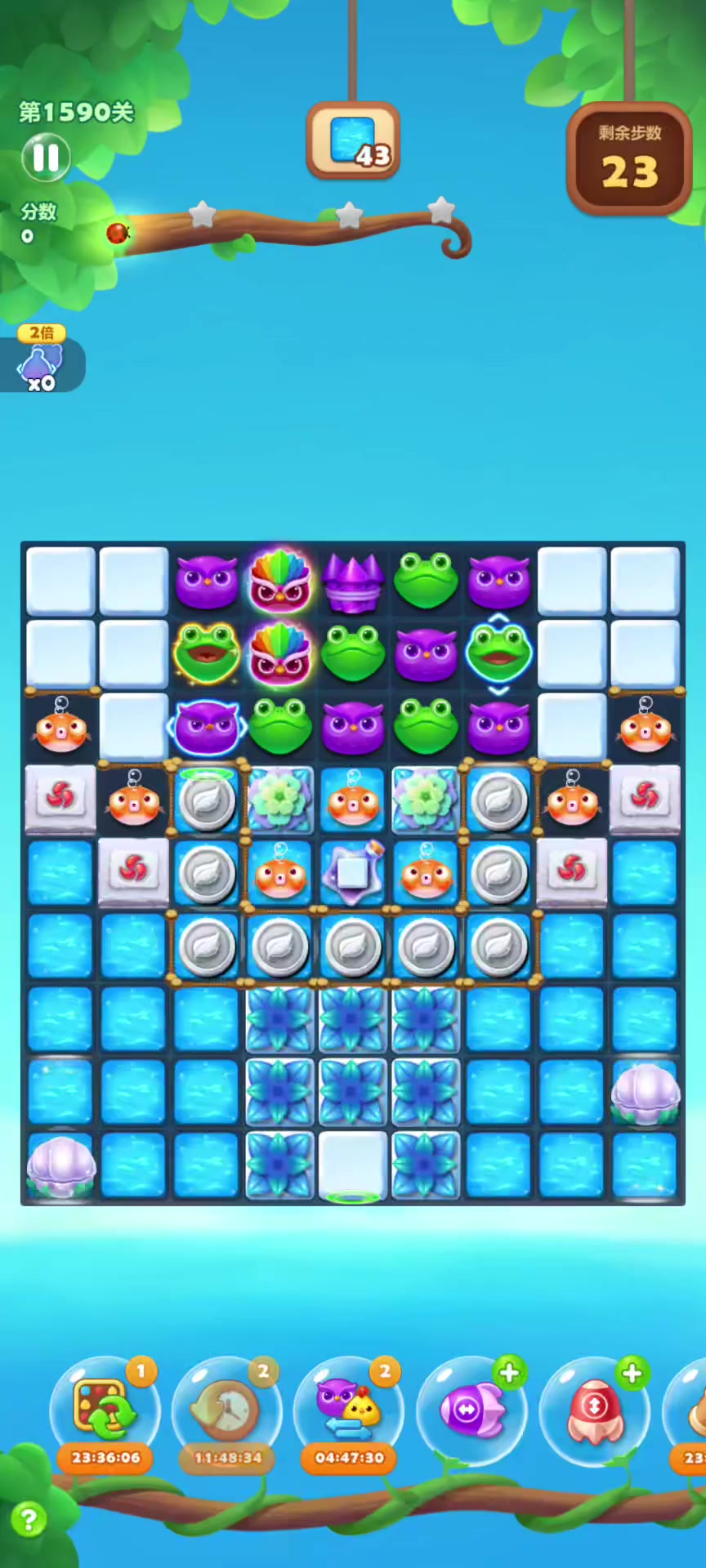Activate the clock time booster

click(227, 1409)
